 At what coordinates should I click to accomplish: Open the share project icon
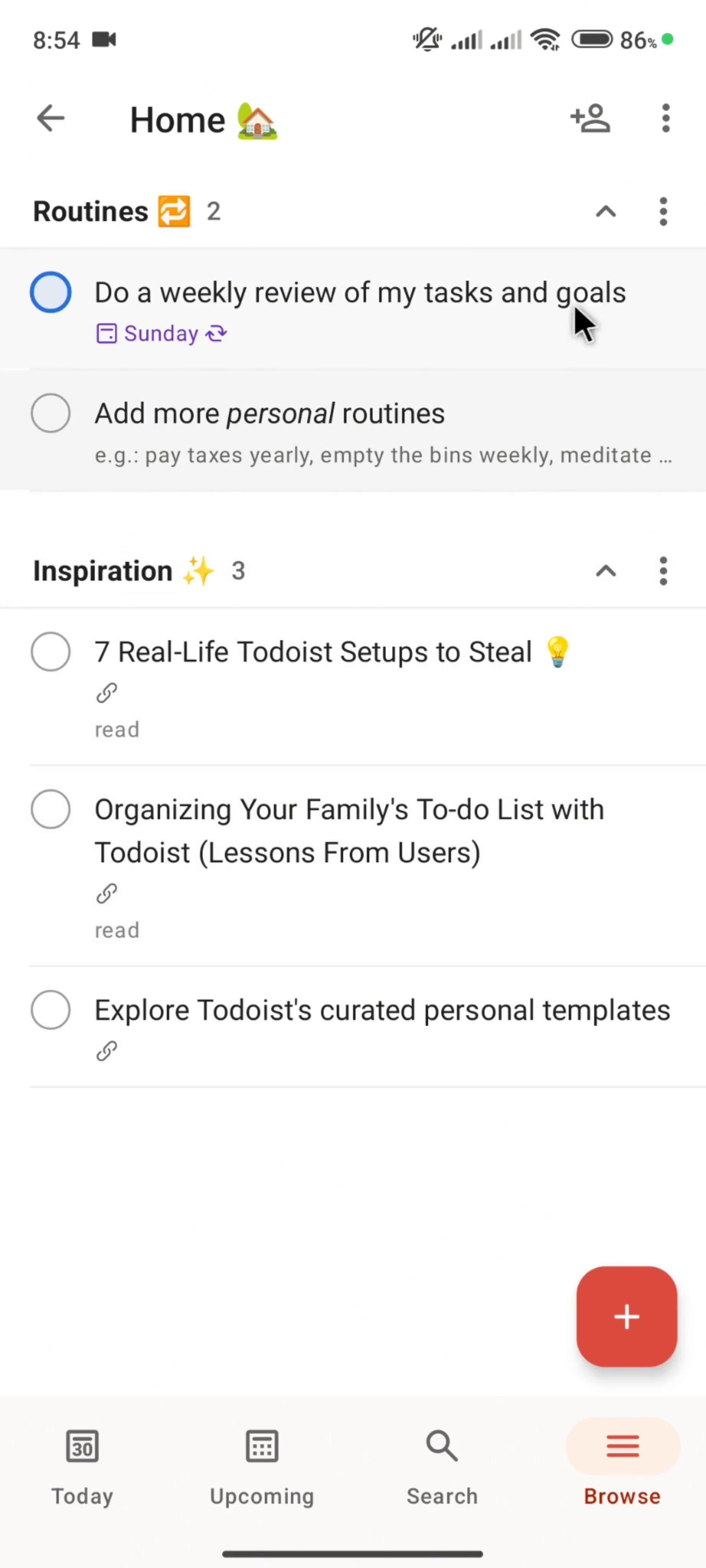click(590, 118)
